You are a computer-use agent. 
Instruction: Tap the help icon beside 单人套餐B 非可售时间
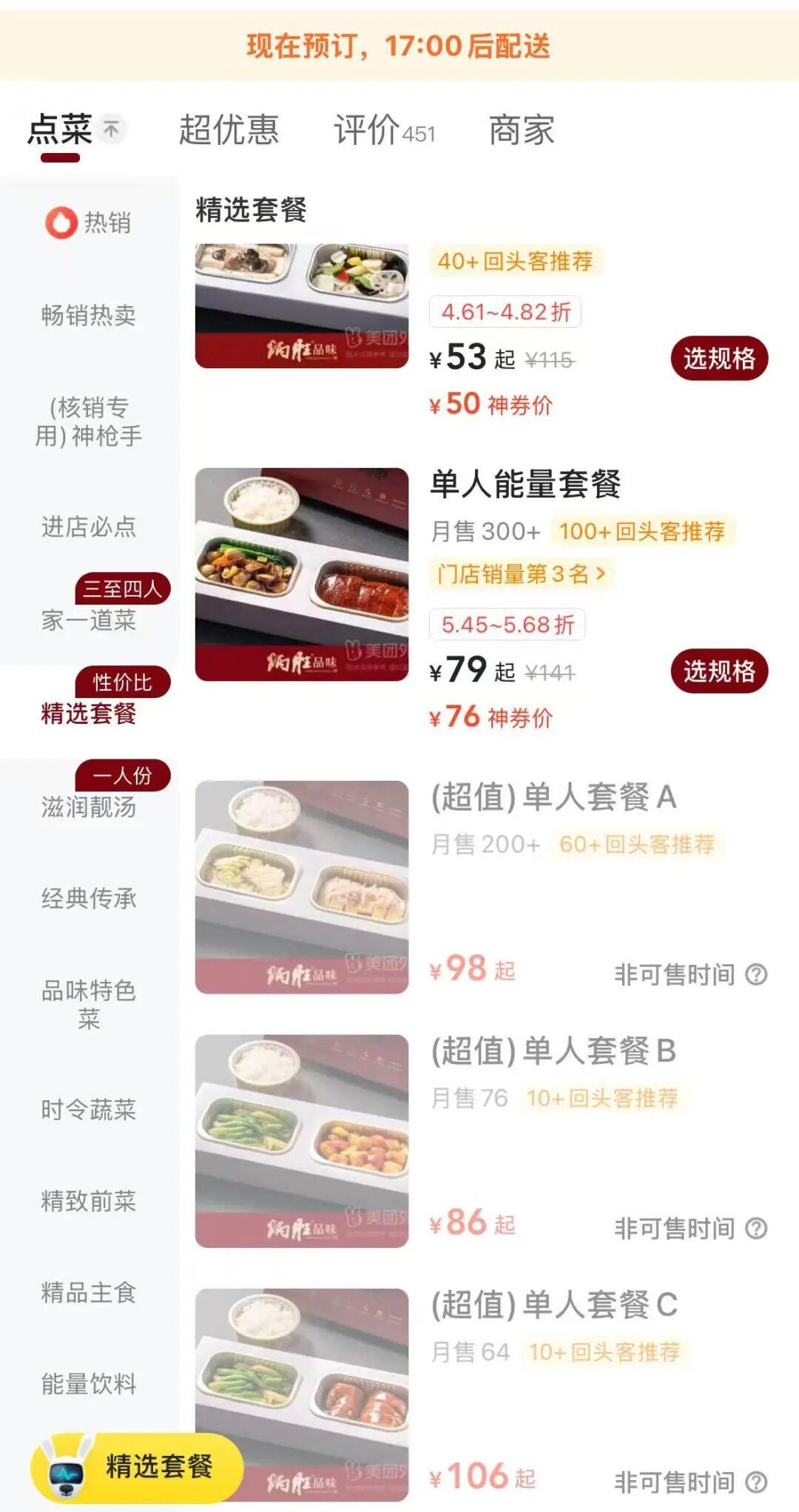coord(756,1229)
